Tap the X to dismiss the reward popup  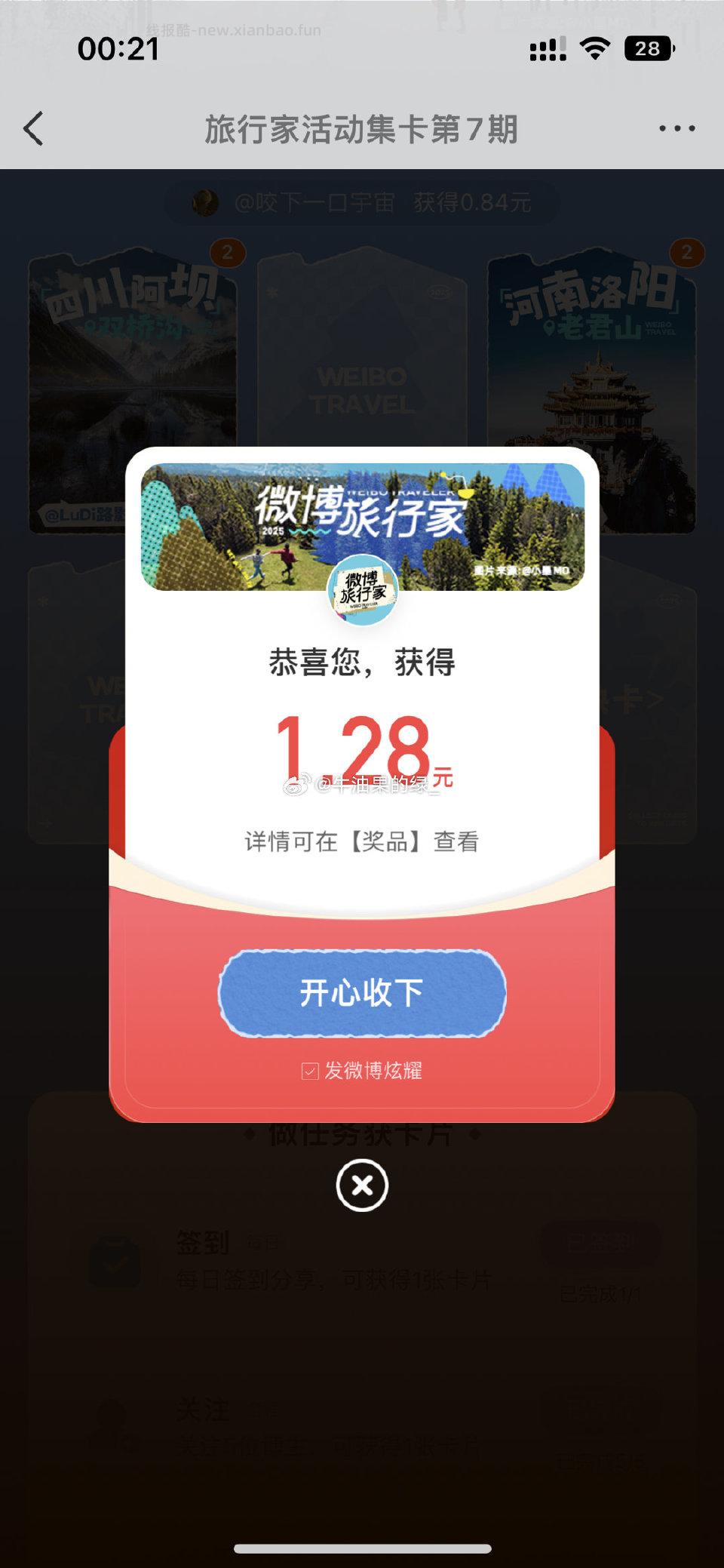362,1183
